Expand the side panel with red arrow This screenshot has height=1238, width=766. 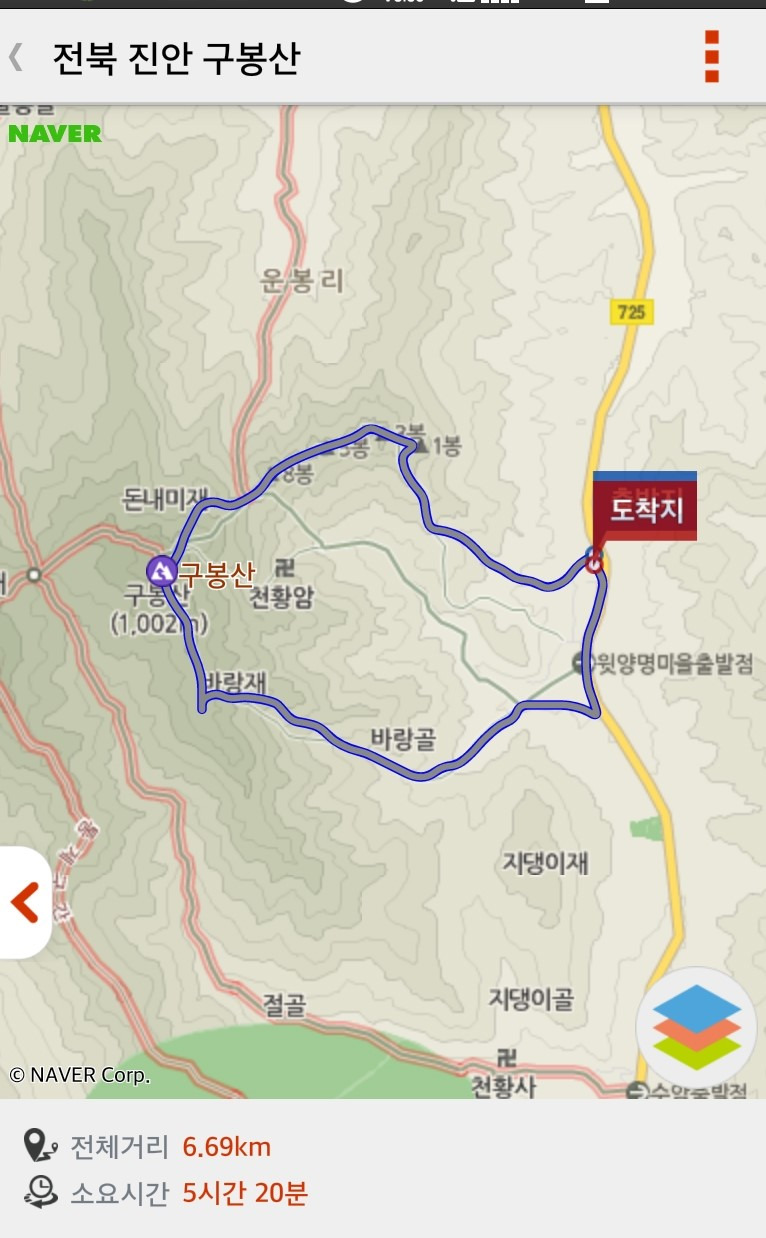point(24,902)
